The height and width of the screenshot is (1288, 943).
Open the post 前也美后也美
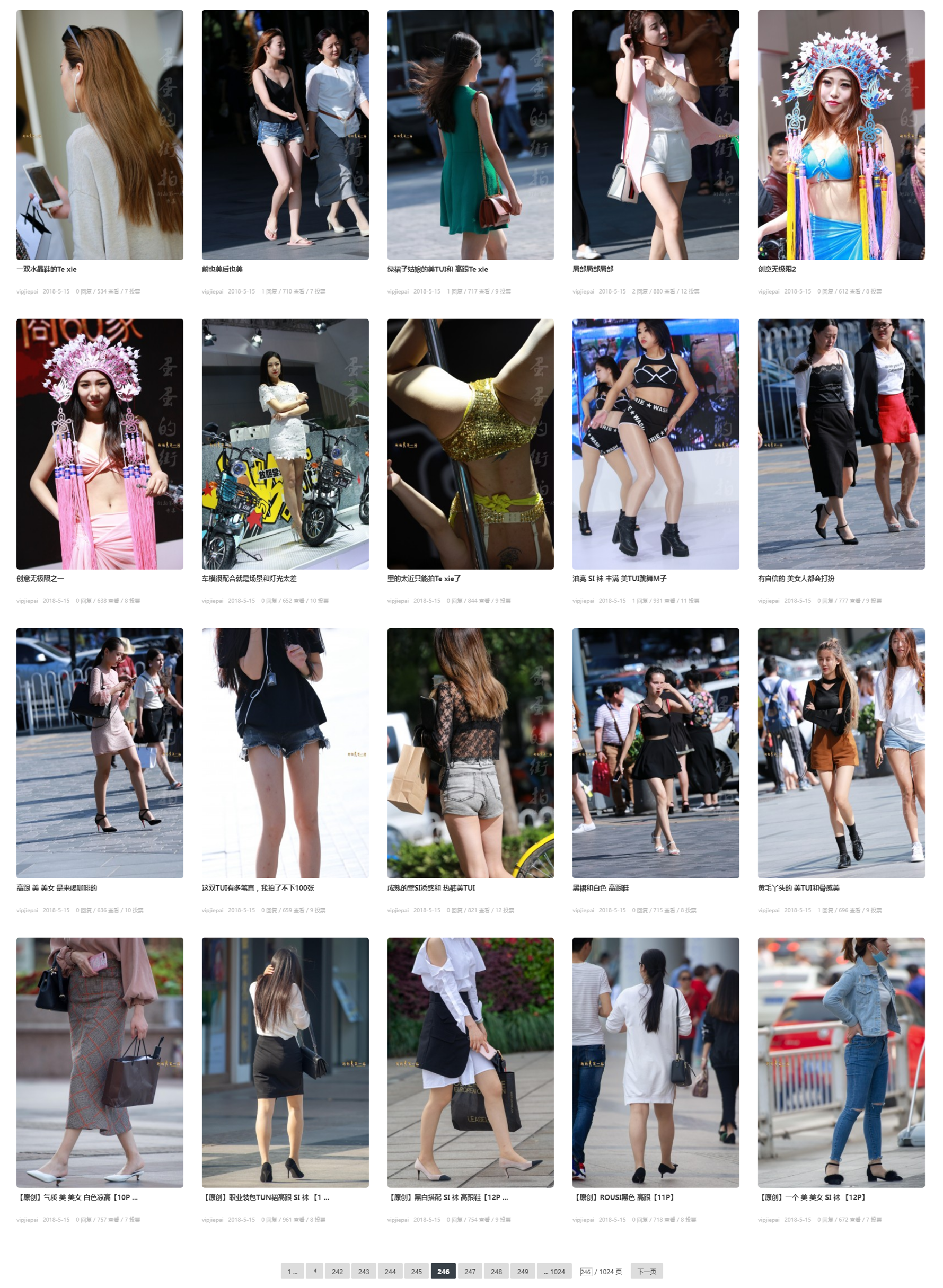[222, 269]
